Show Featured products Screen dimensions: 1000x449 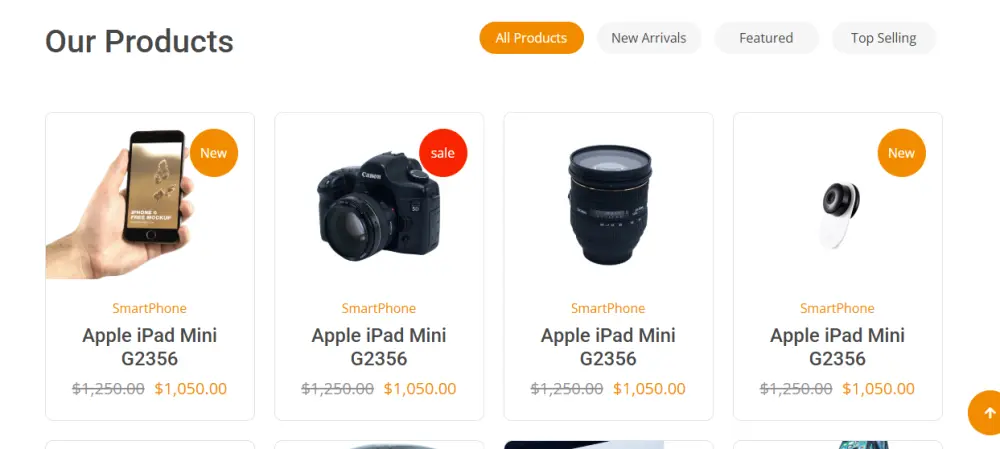tap(766, 38)
